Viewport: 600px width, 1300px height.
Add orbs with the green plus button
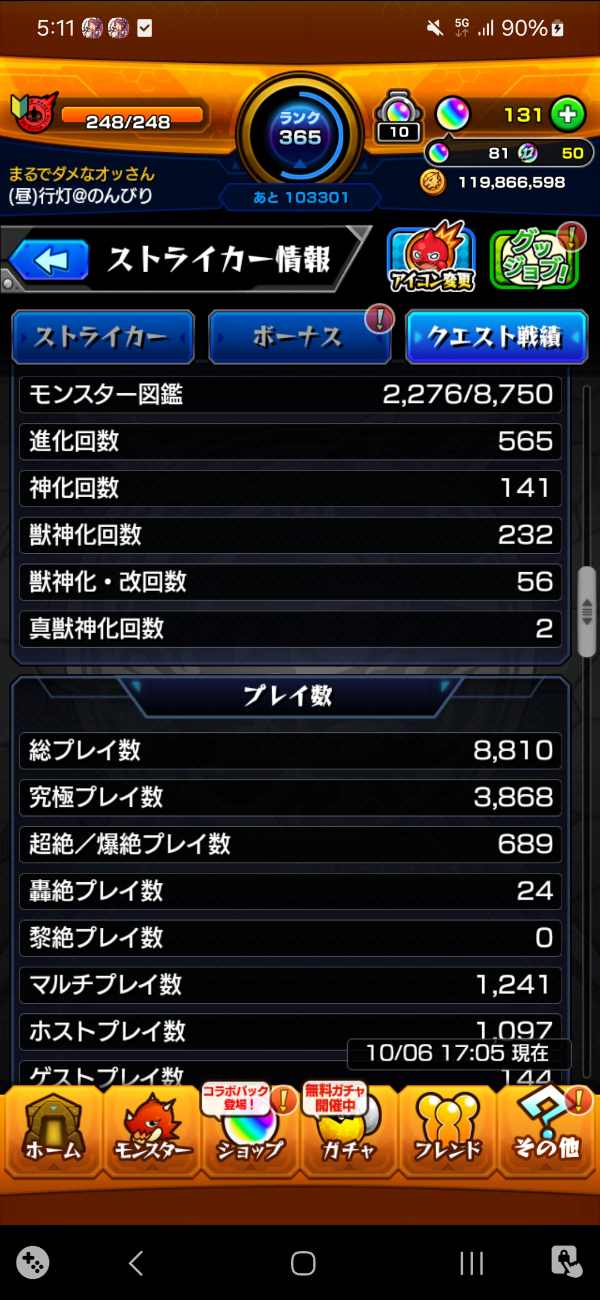[x=567, y=115]
